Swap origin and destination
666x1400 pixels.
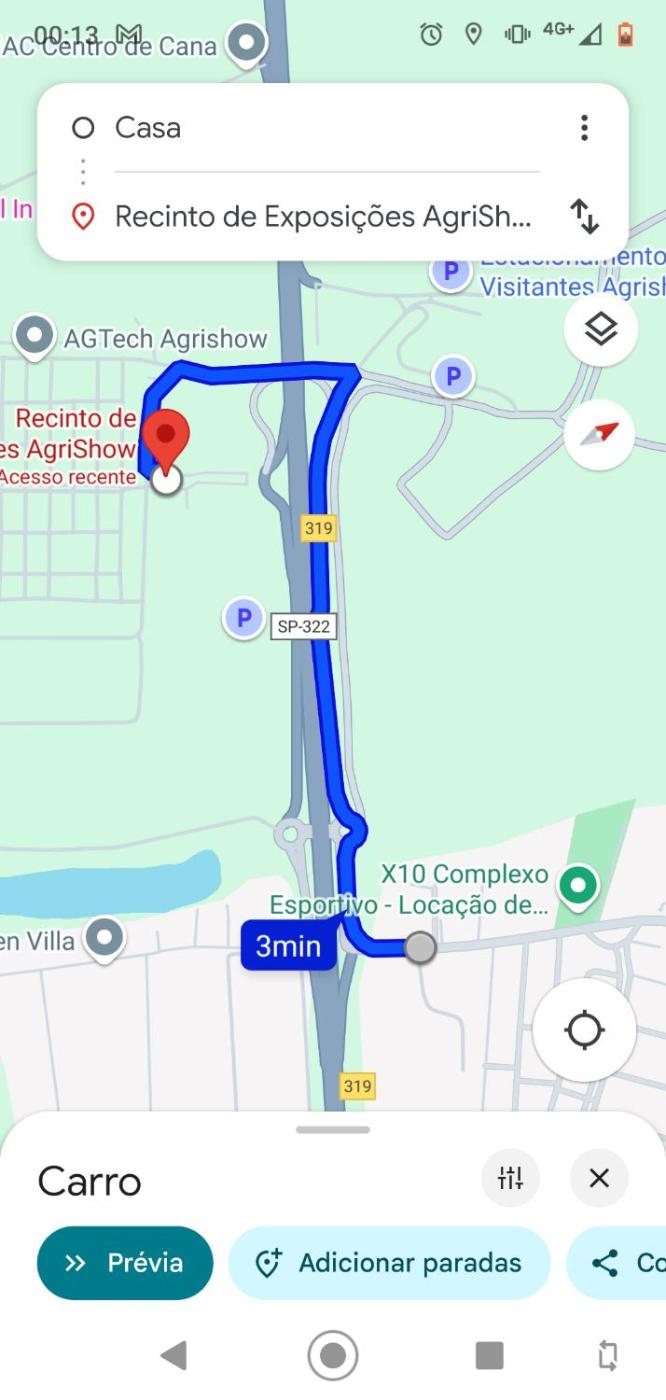(x=584, y=216)
